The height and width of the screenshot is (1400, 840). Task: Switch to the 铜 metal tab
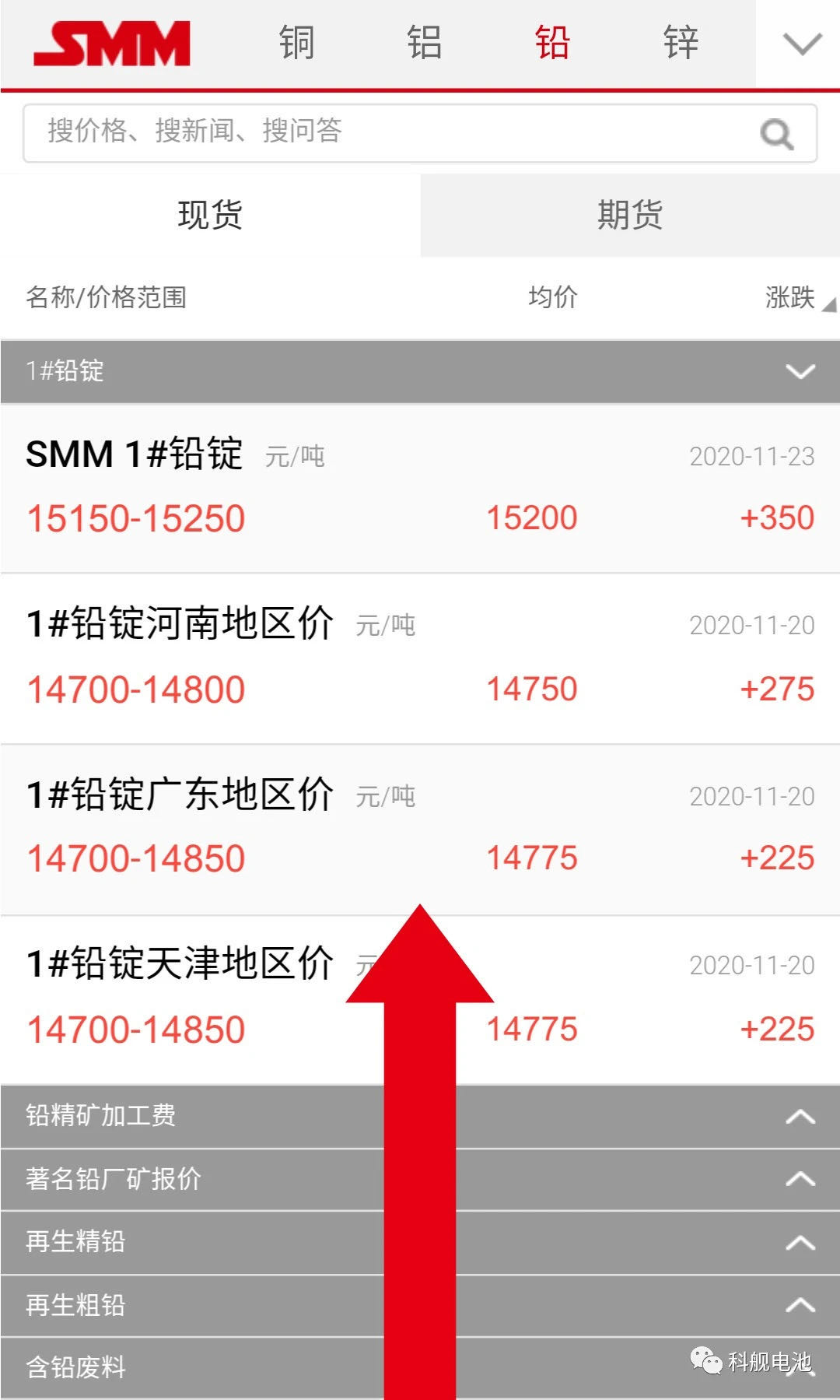pyautogui.click(x=296, y=43)
